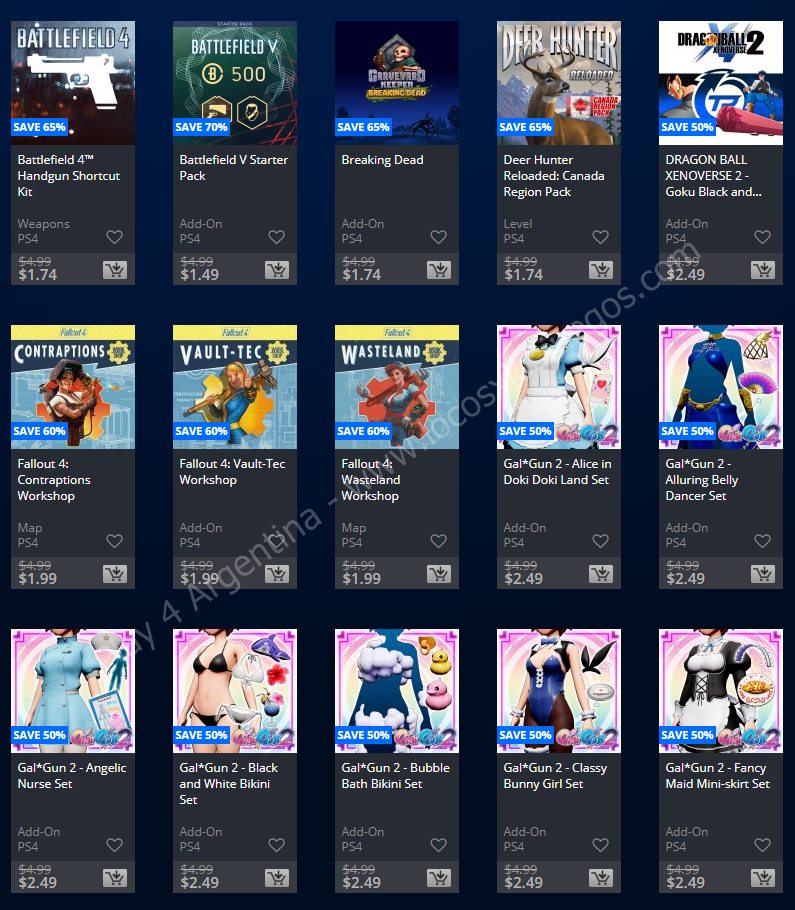
Task: Wishlist the Black and White Bikini Set
Action: coord(276,845)
